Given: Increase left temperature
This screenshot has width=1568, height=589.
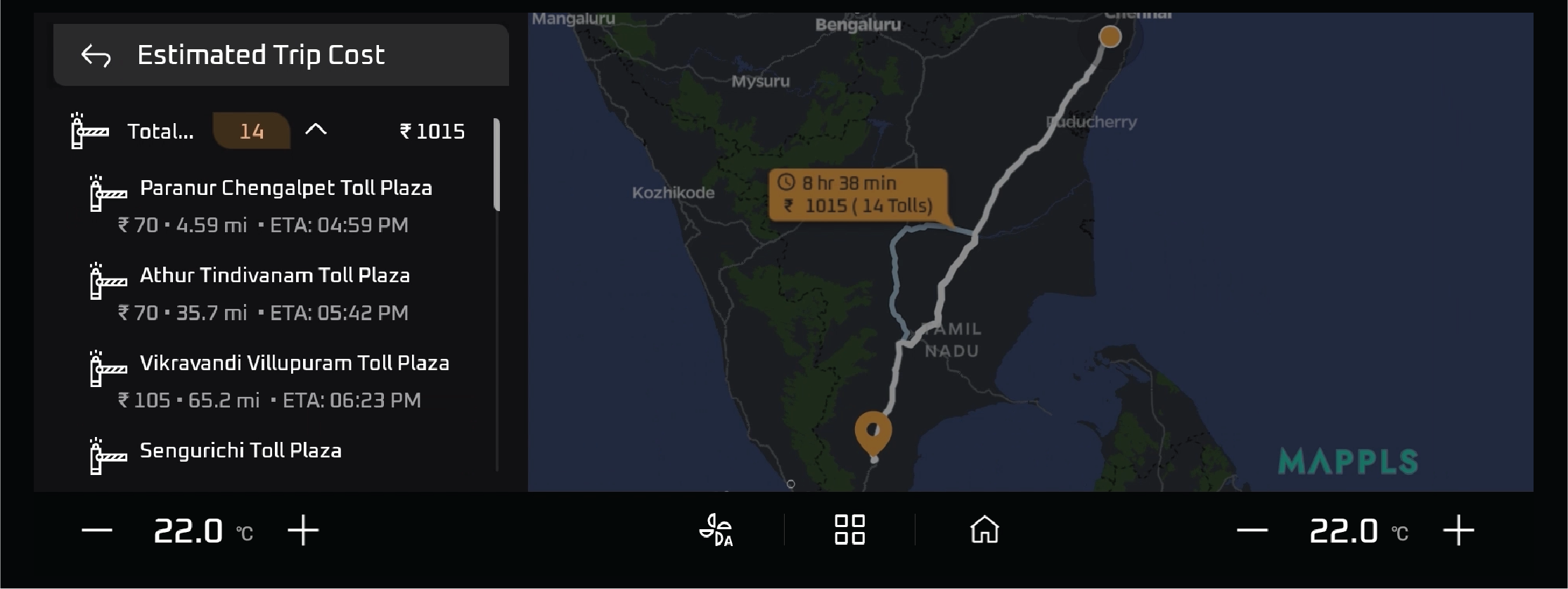Looking at the screenshot, I should pos(303,531).
